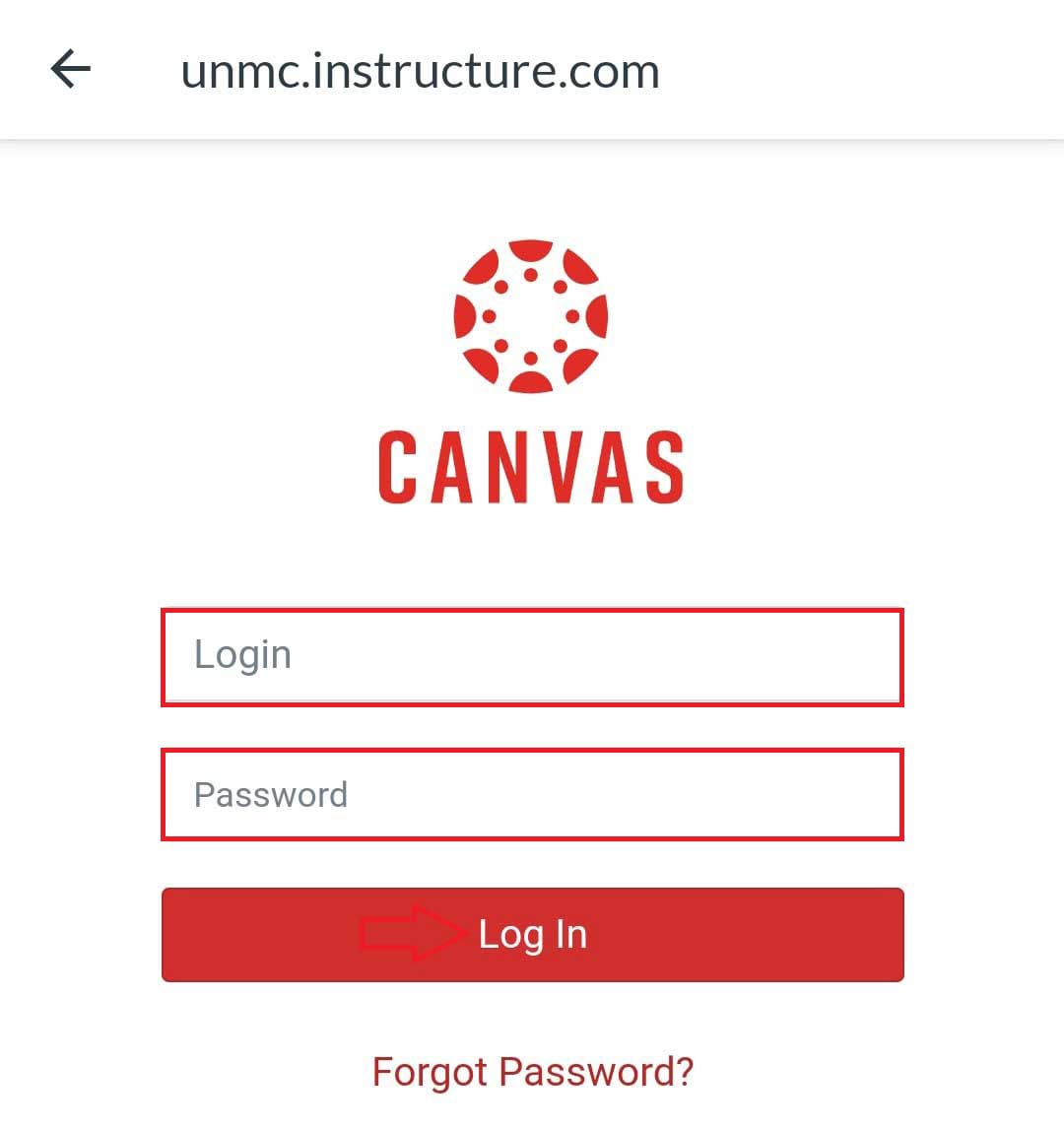Tap the red Log In button

pyautogui.click(x=532, y=934)
